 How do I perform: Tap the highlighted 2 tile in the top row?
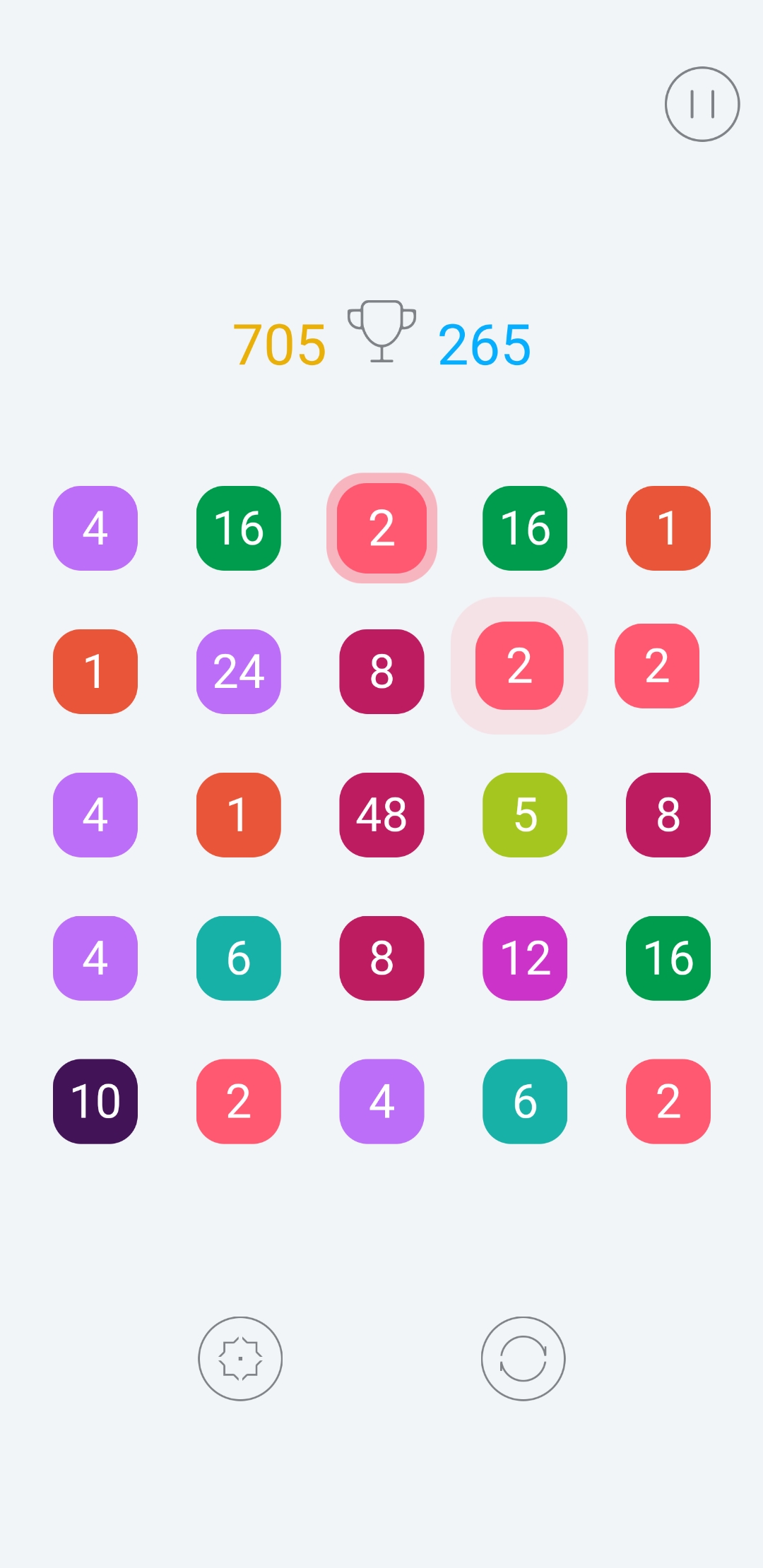381,528
